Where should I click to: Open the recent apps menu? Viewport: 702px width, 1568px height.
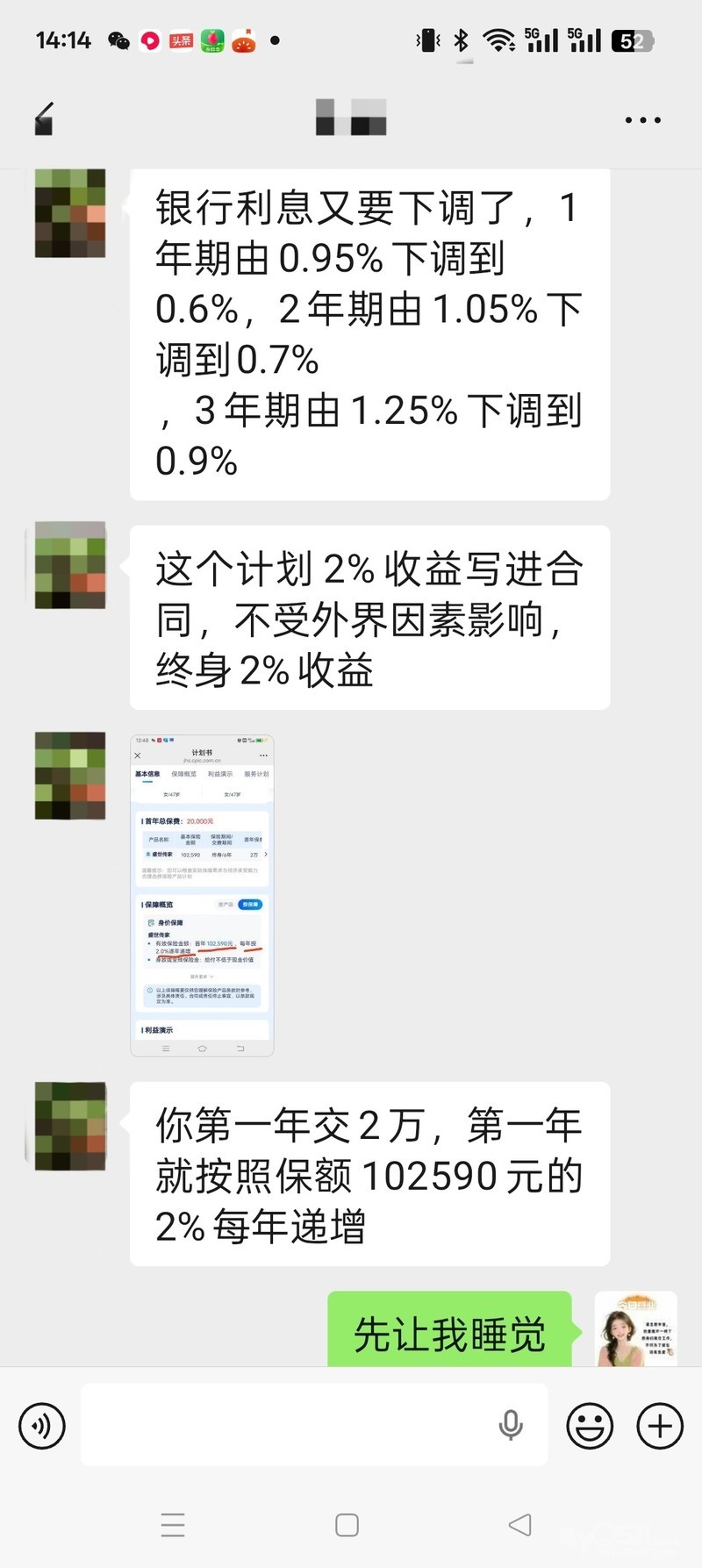(x=173, y=1525)
